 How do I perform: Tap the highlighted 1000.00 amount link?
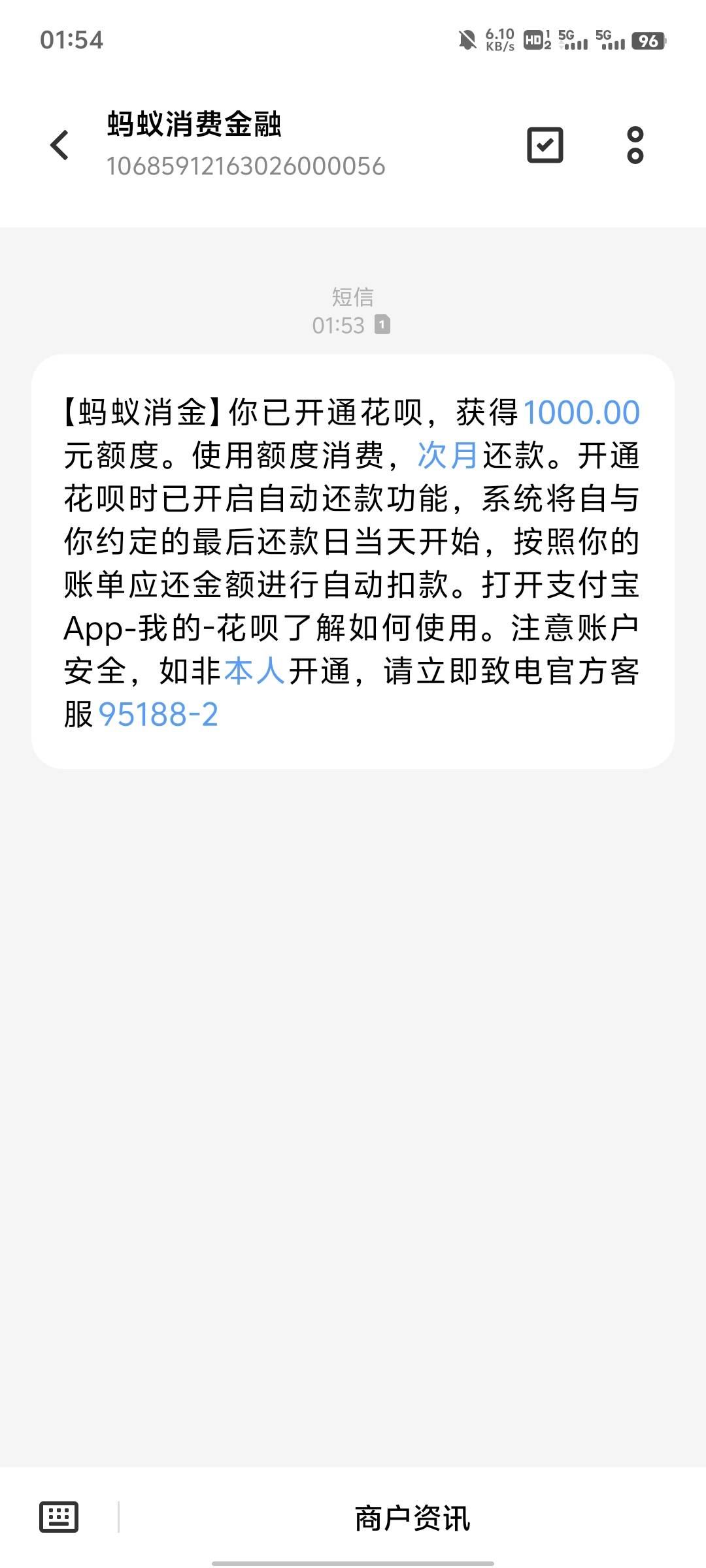point(581,413)
